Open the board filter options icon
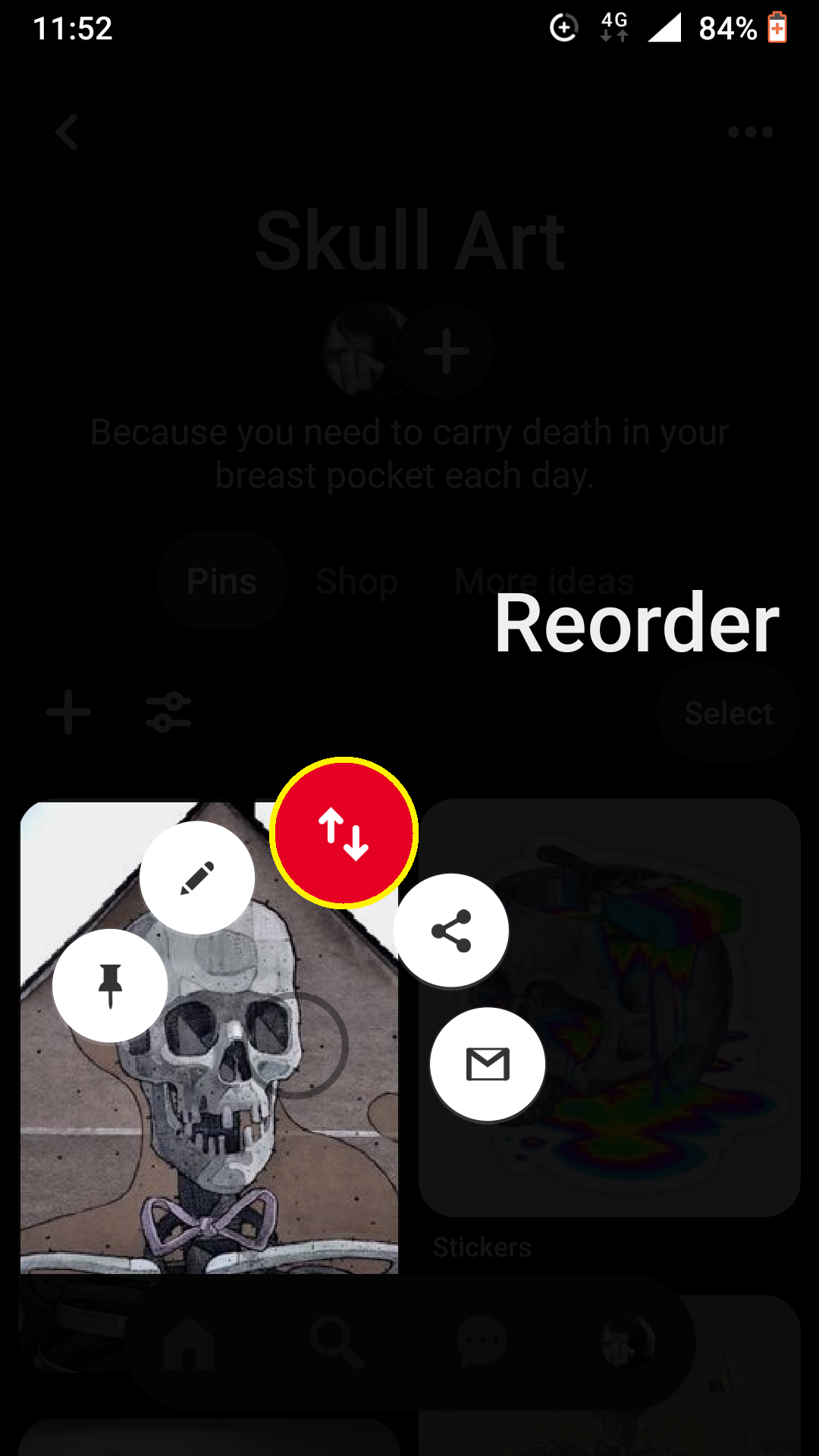This screenshot has width=819, height=1456. click(168, 711)
